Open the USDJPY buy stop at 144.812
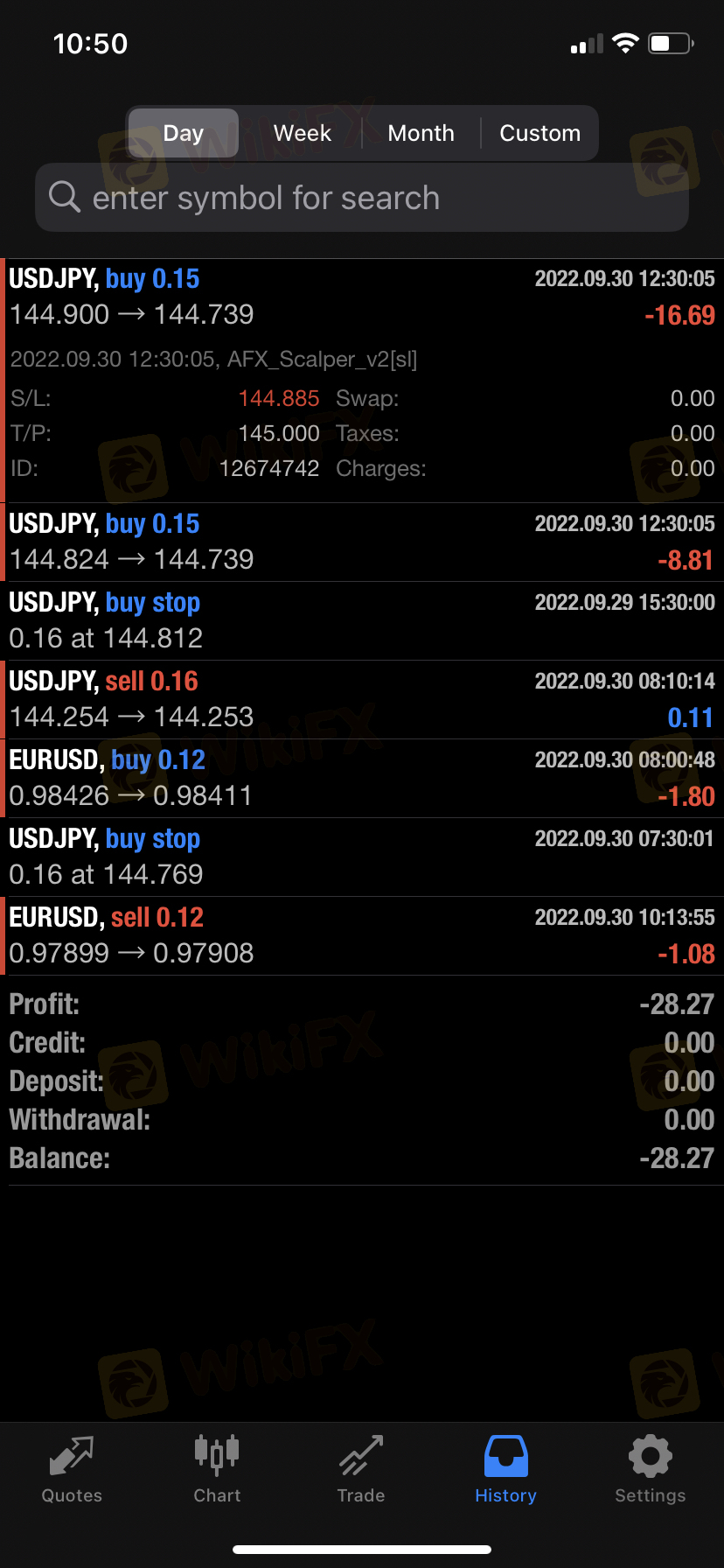724x1568 pixels. [x=362, y=621]
